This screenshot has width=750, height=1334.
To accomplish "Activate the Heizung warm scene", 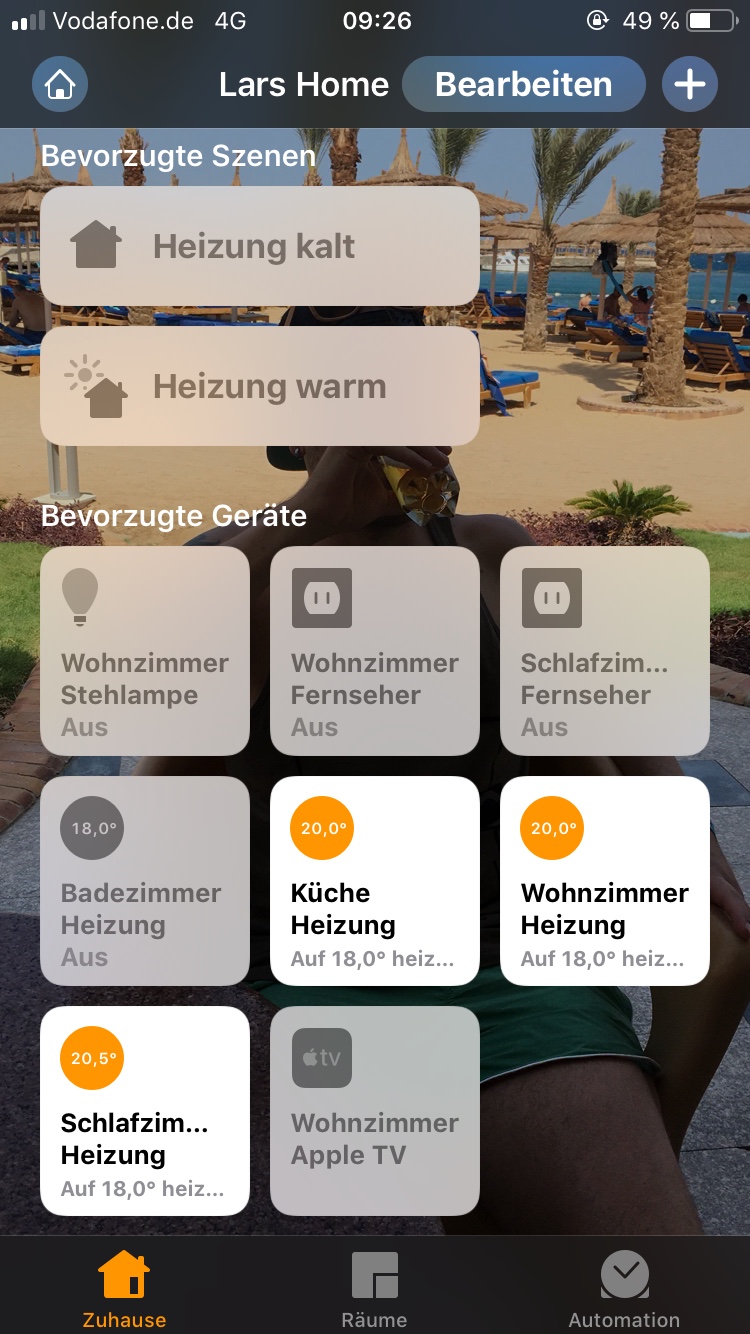I will pyautogui.click(x=259, y=386).
